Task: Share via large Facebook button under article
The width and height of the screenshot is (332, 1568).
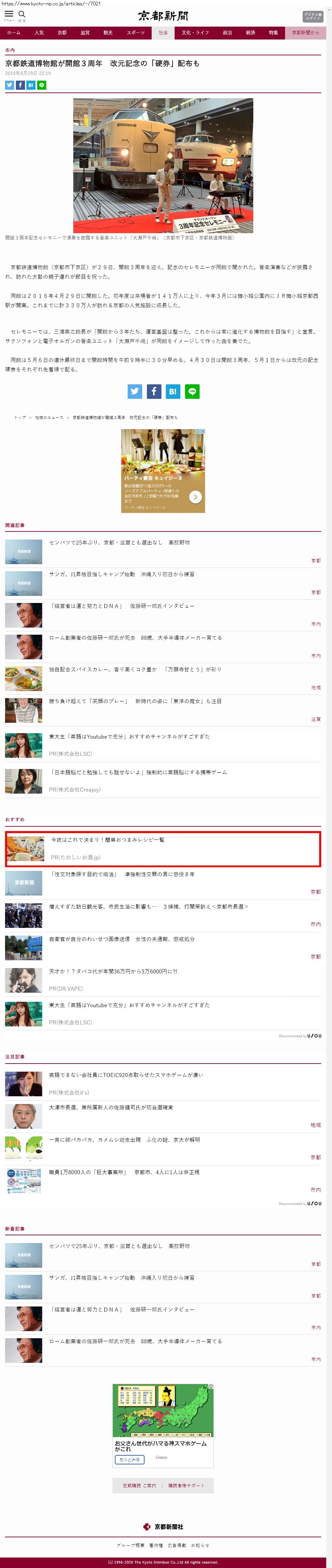Action: 154,391
